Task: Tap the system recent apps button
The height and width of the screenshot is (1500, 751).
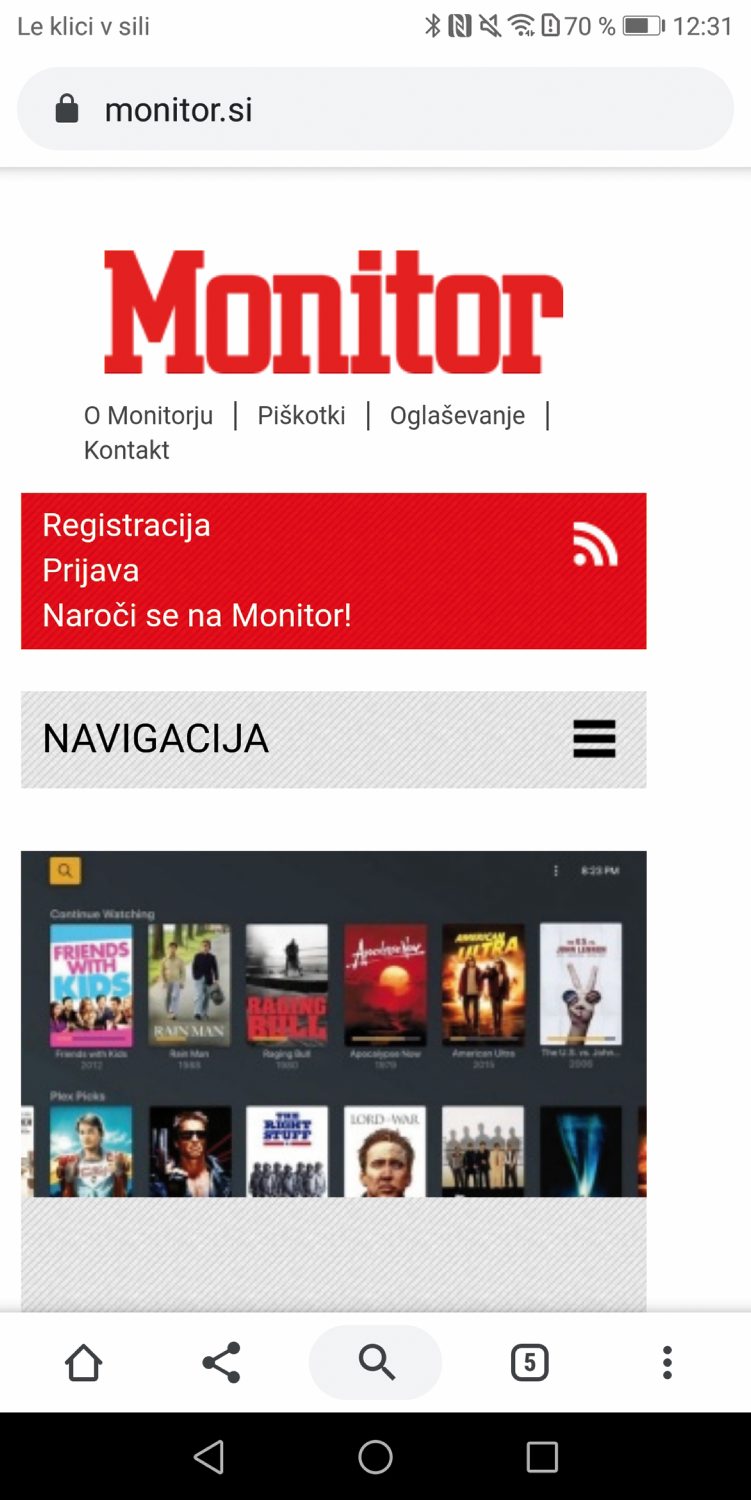Action: (541, 1457)
